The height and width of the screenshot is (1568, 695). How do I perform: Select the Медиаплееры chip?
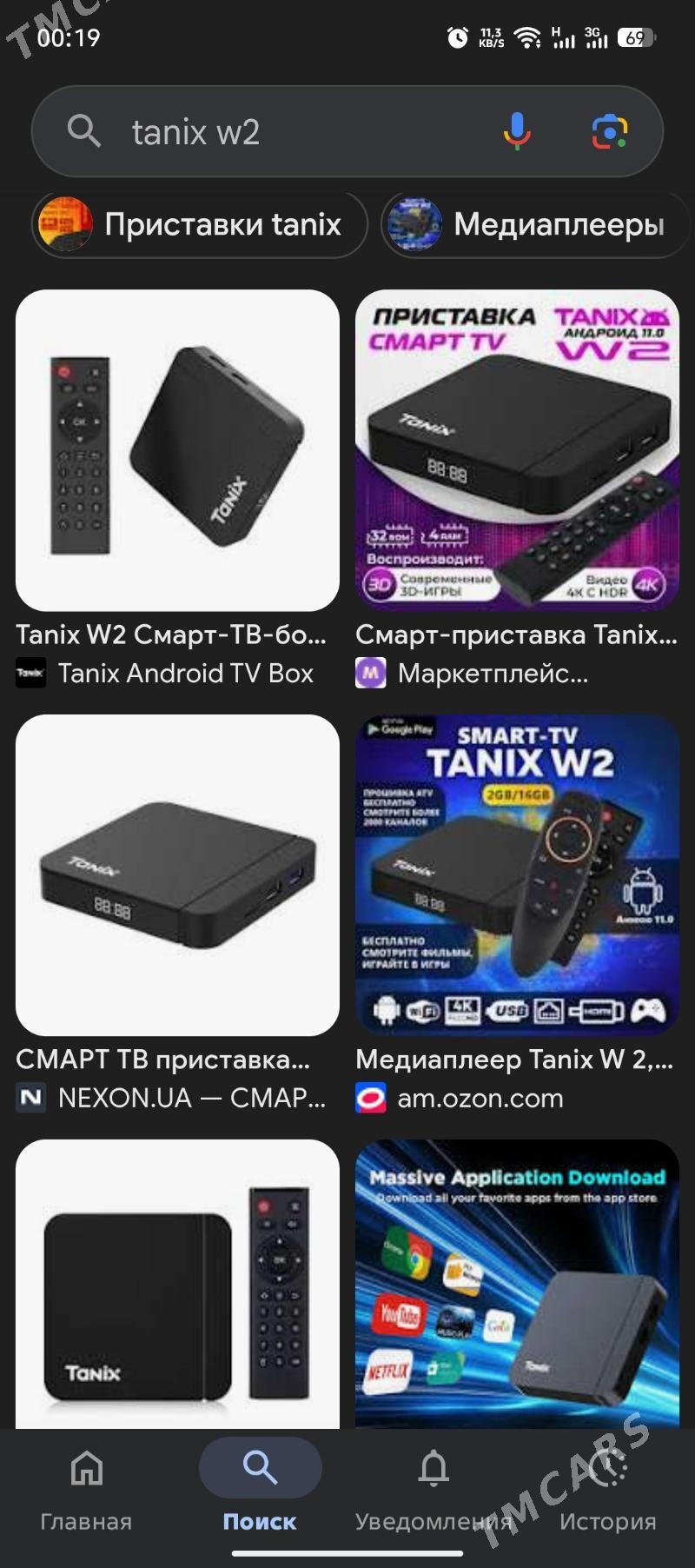(x=534, y=225)
